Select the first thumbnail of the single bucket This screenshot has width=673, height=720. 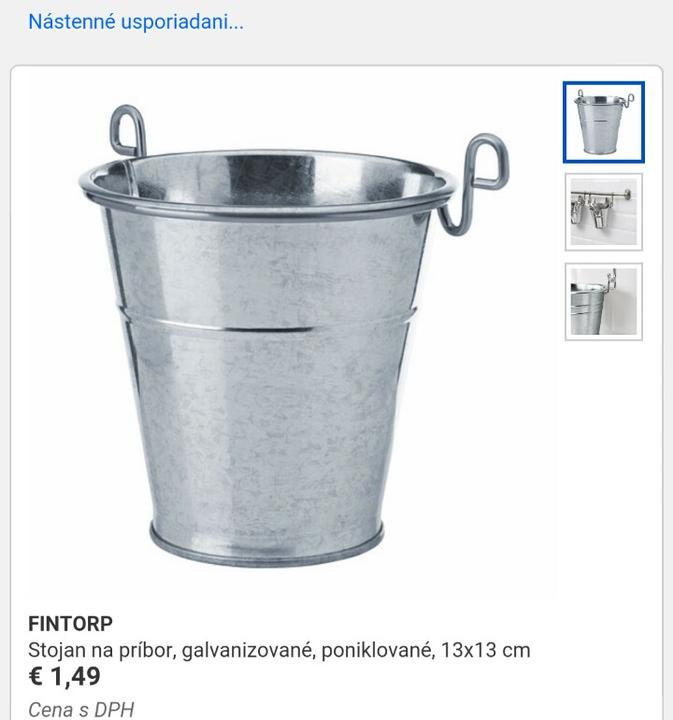coord(603,122)
